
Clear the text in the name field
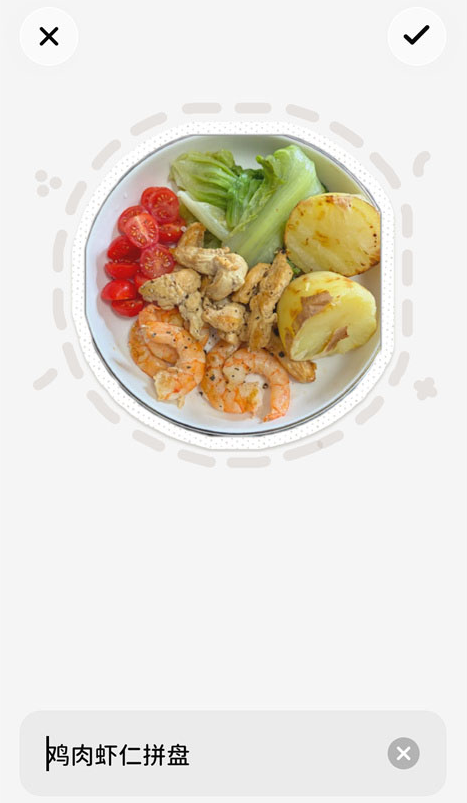tap(404, 753)
